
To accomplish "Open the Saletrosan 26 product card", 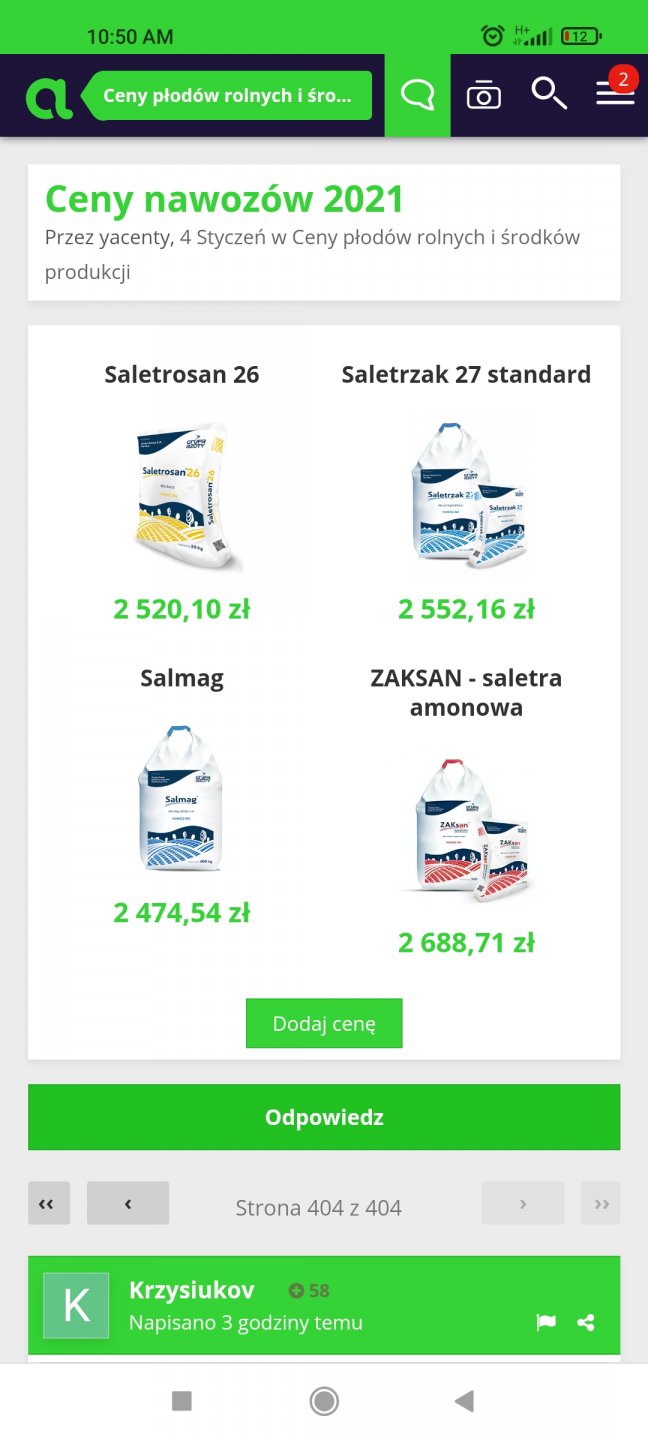I will [x=182, y=490].
